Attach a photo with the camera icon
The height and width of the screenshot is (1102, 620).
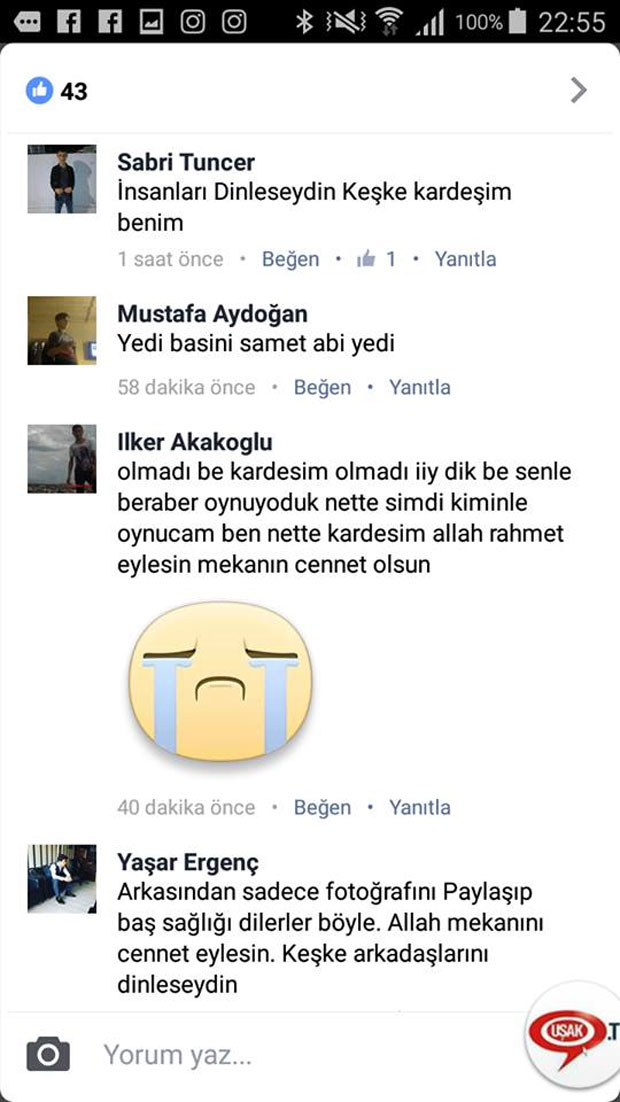click(48, 1054)
